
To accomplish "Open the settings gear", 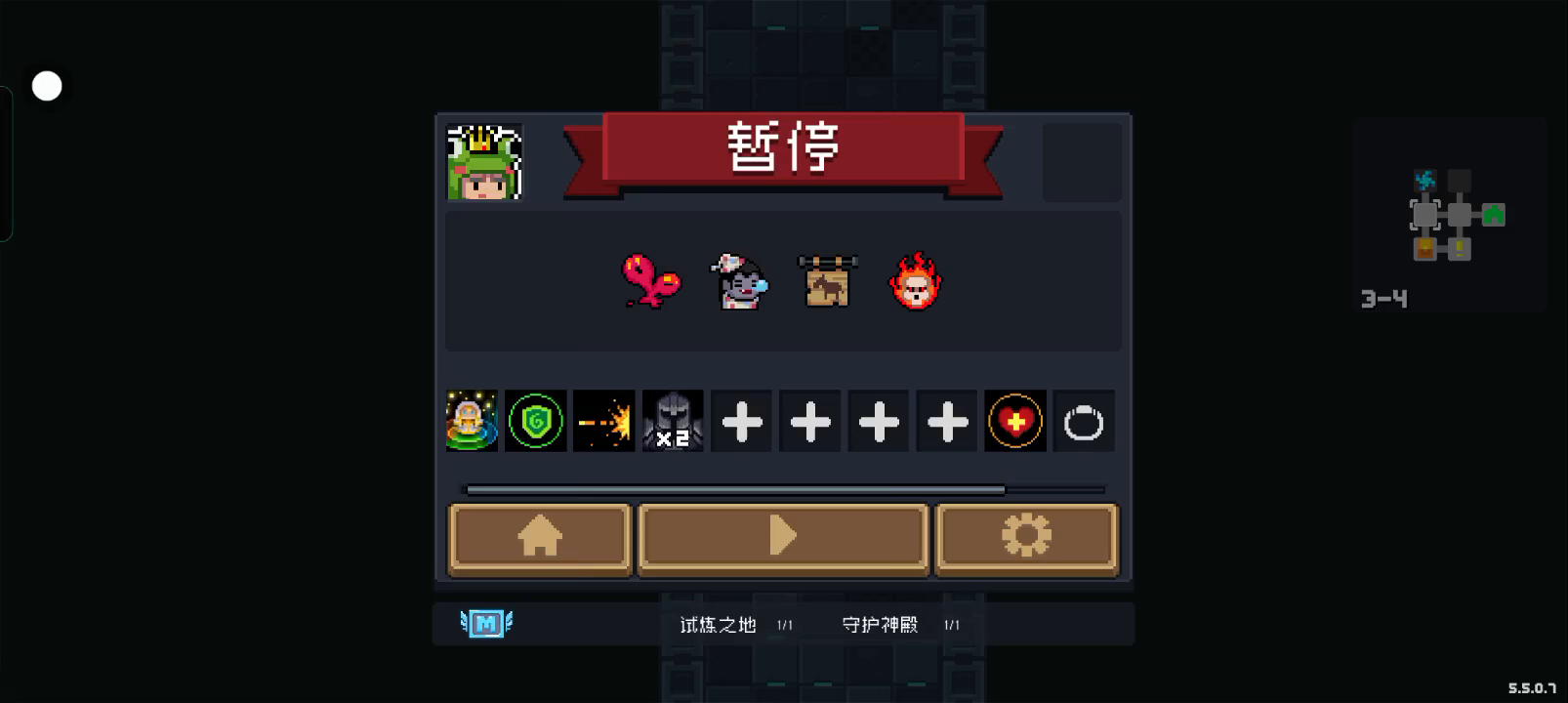I will point(1026,536).
